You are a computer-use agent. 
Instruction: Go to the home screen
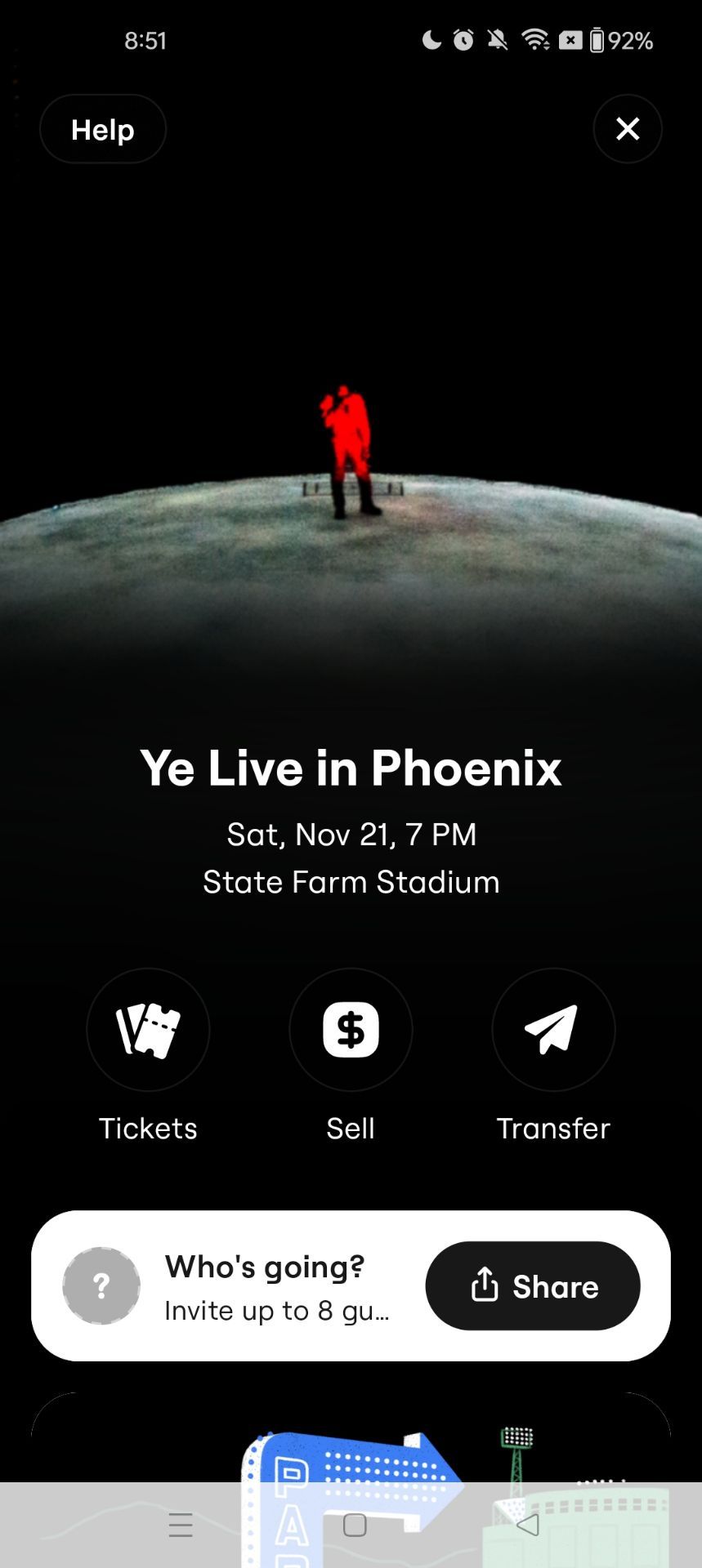[x=355, y=1525]
